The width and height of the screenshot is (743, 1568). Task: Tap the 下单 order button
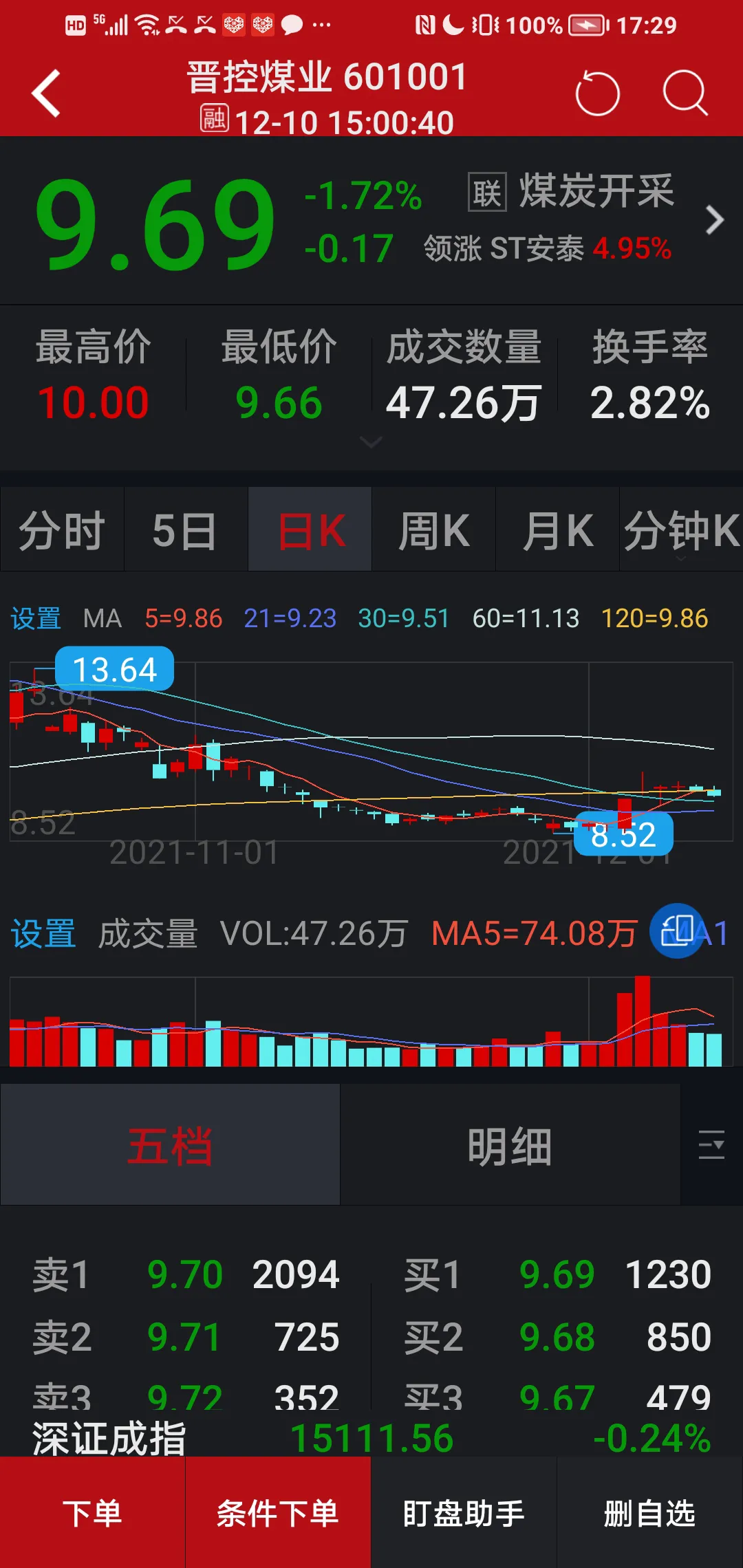(93, 1513)
